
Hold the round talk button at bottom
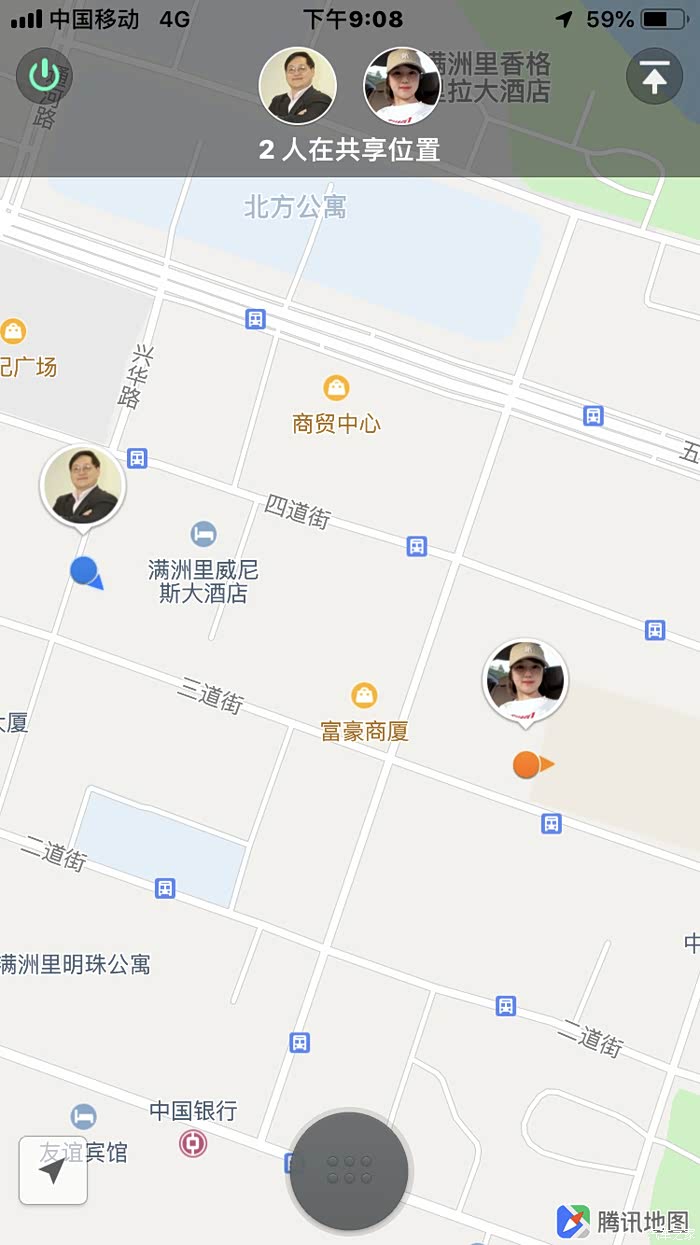click(x=348, y=1170)
